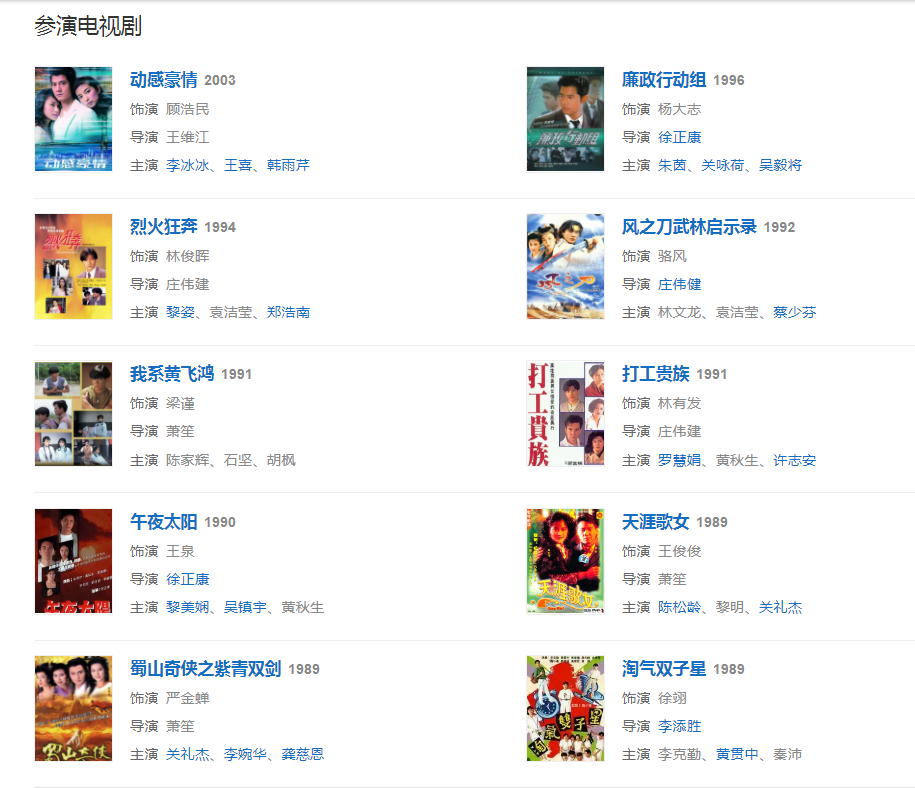Tap director 李添胜's link

(679, 726)
